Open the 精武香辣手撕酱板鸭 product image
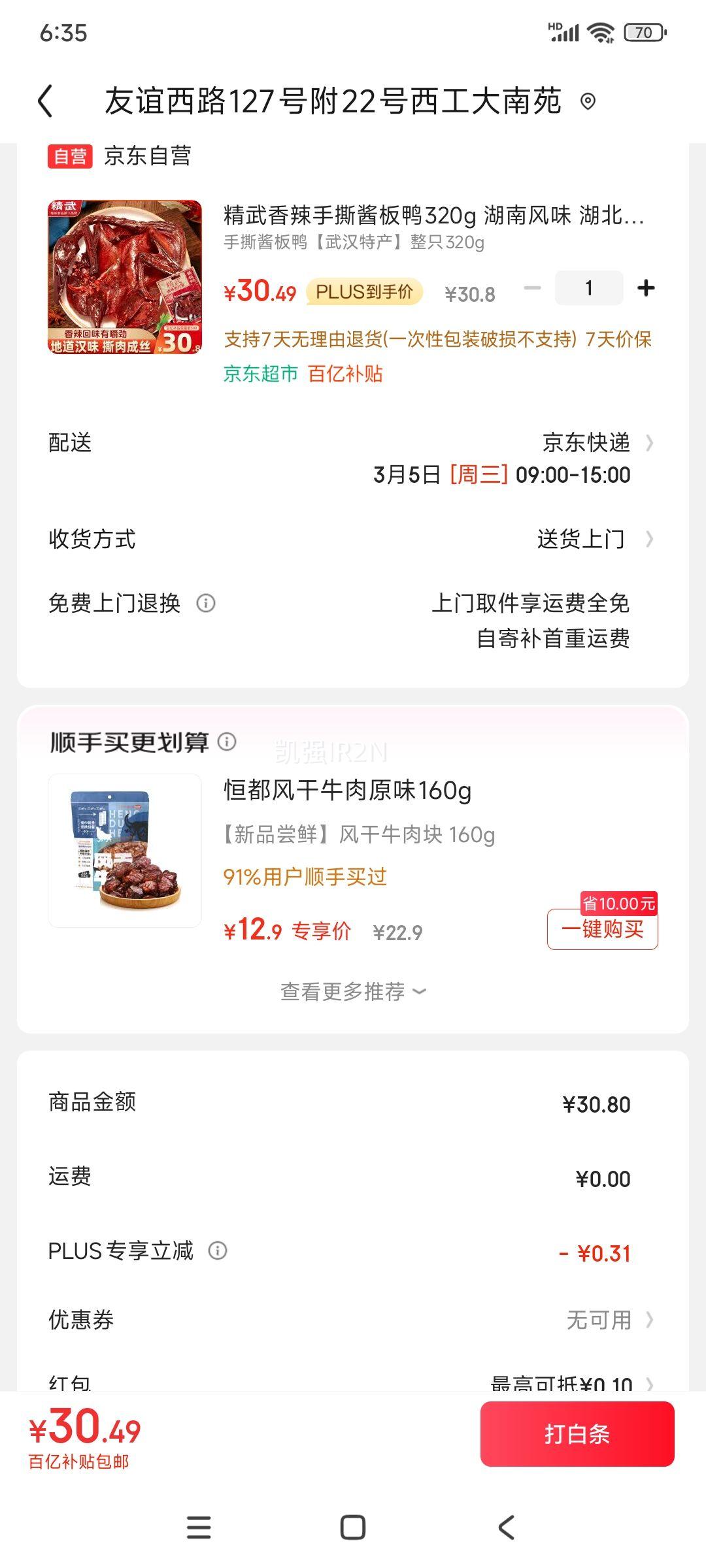 125,277
